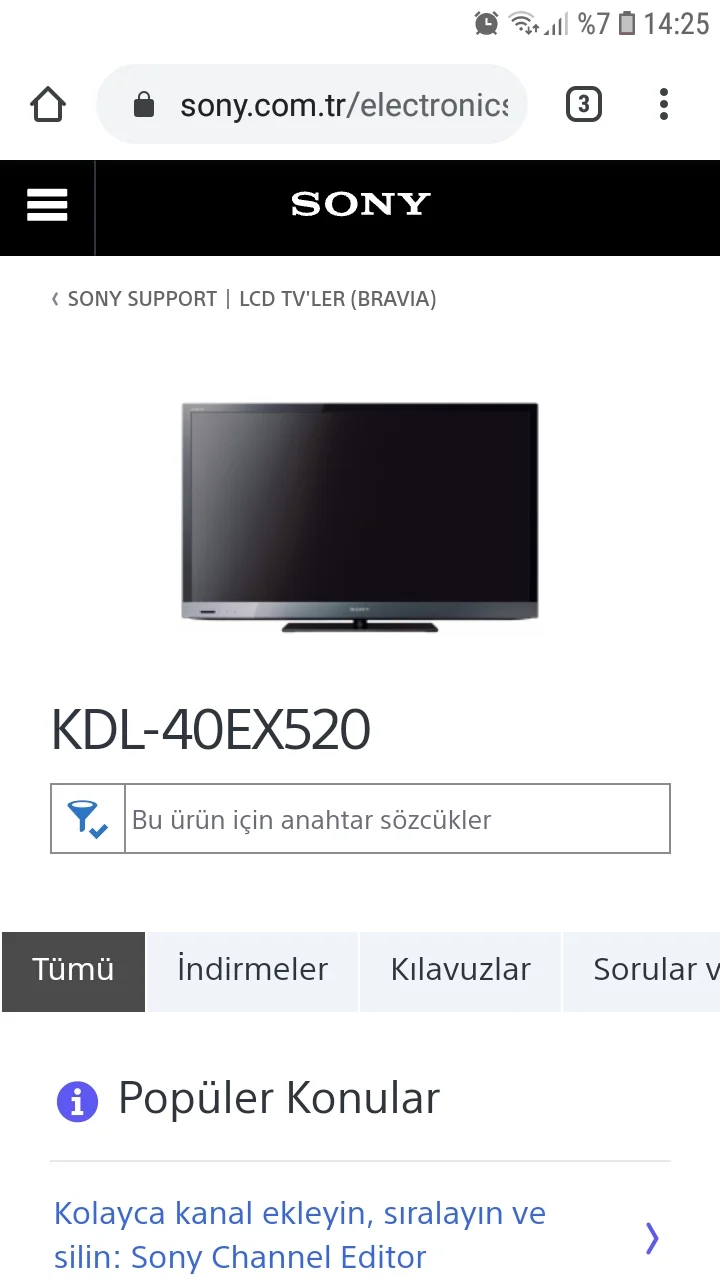Open the Sony hamburger menu
The image size is (720, 1280).
[x=47, y=206]
